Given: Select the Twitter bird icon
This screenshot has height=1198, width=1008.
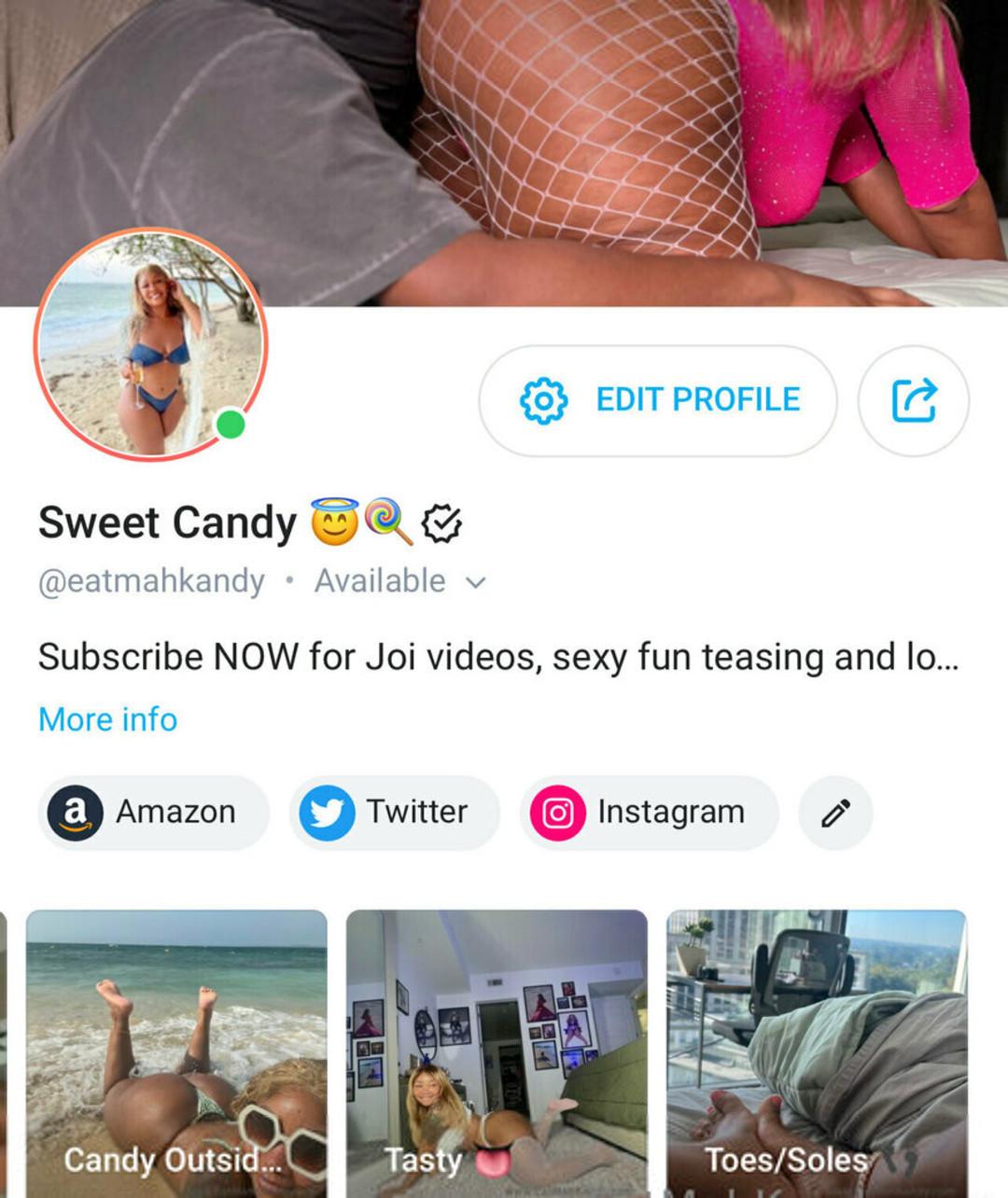Looking at the screenshot, I should (x=329, y=813).
